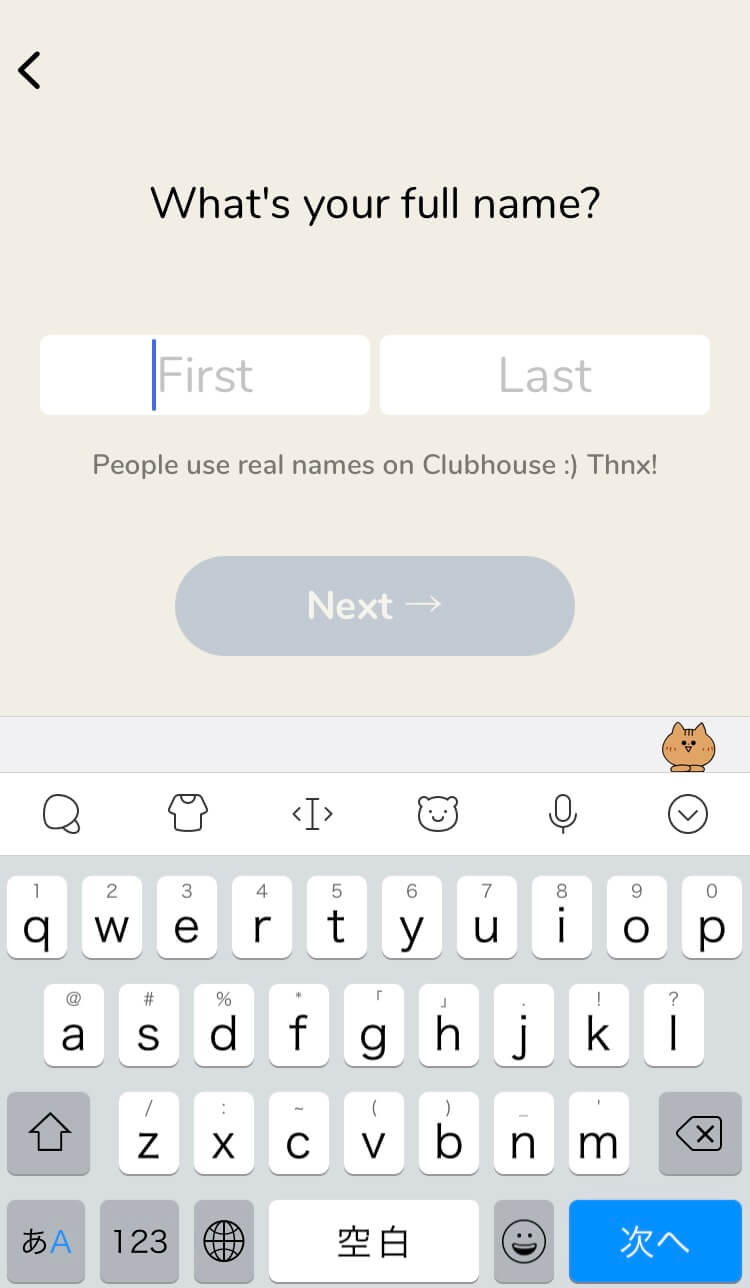The height and width of the screenshot is (1288, 750).
Task: Open the keyboard theme shirt icon
Action: (x=187, y=813)
